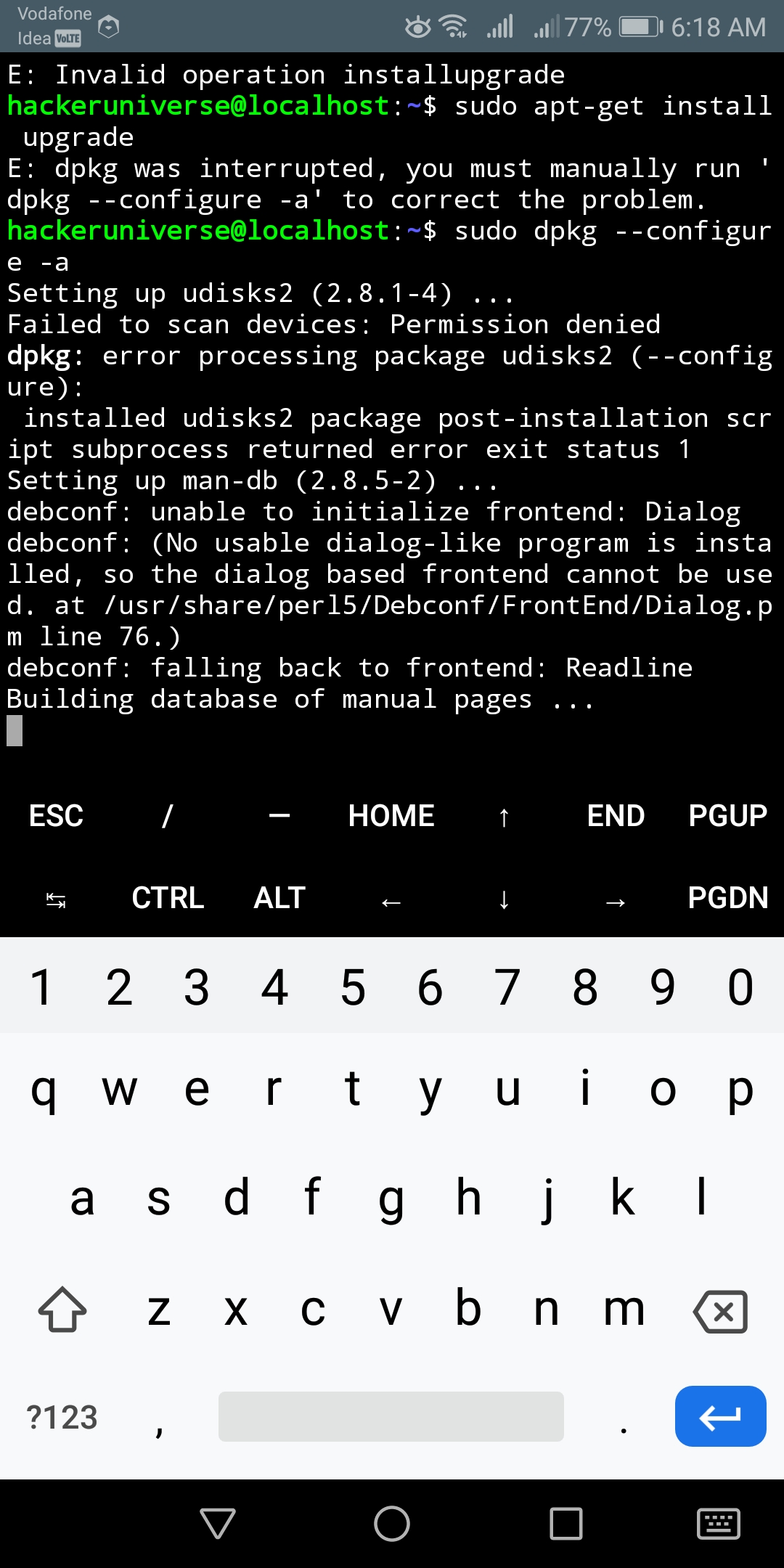Toggle the shift key
Viewport: 784px width, 1568px height.
point(62,1310)
